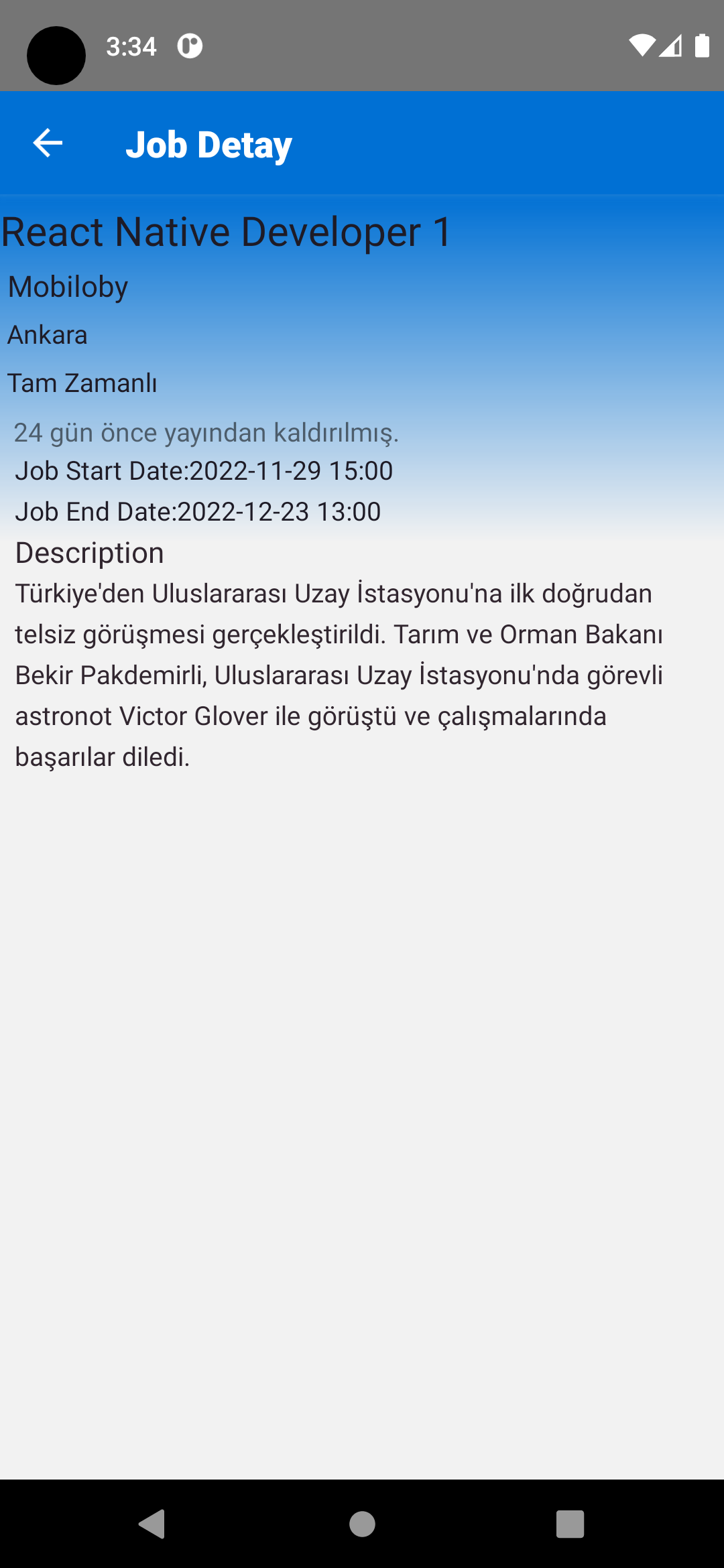This screenshot has height=1568, width=724.
Task: Select the Ankara location text
Action: tap(47, 334)
